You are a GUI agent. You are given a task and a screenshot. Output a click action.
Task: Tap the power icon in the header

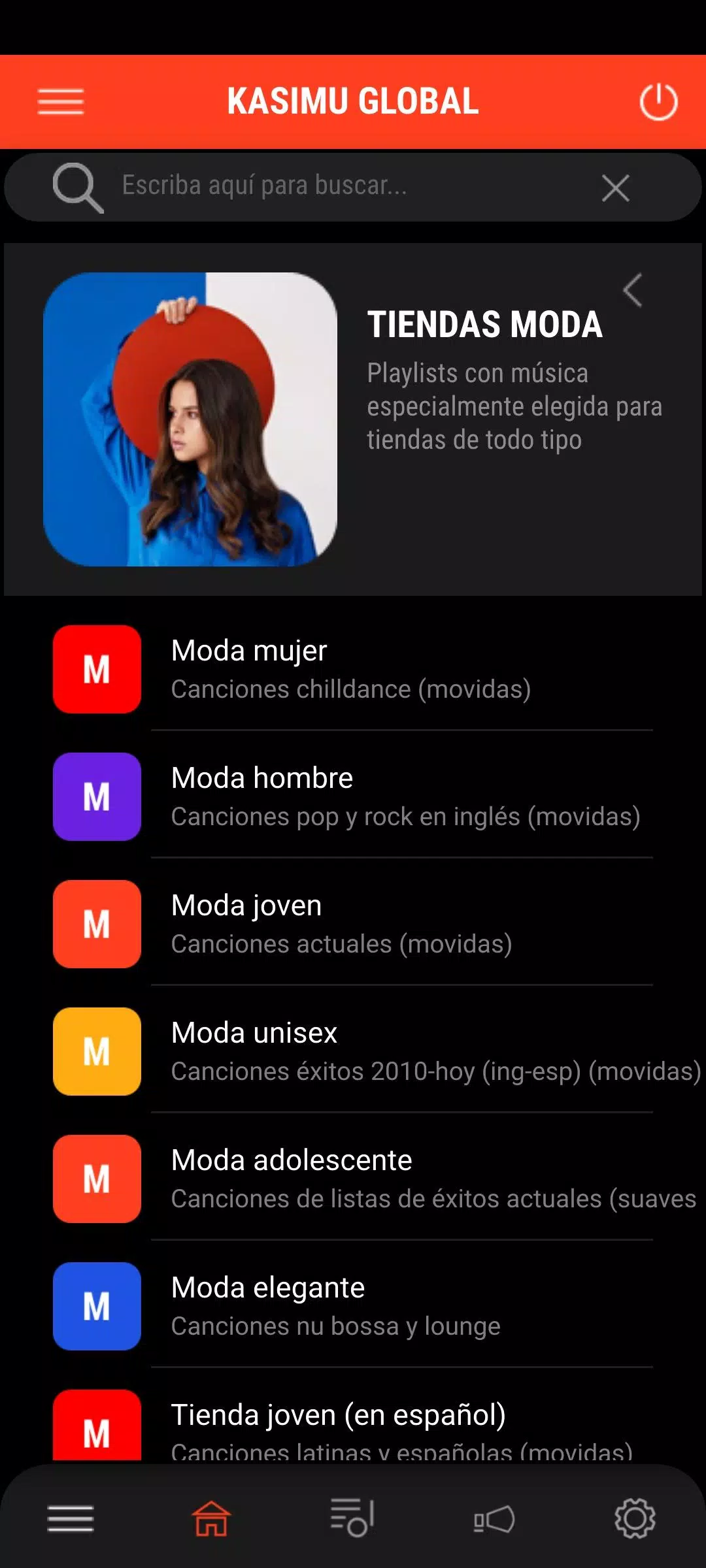pyautogui.click(x=658, y=102)
